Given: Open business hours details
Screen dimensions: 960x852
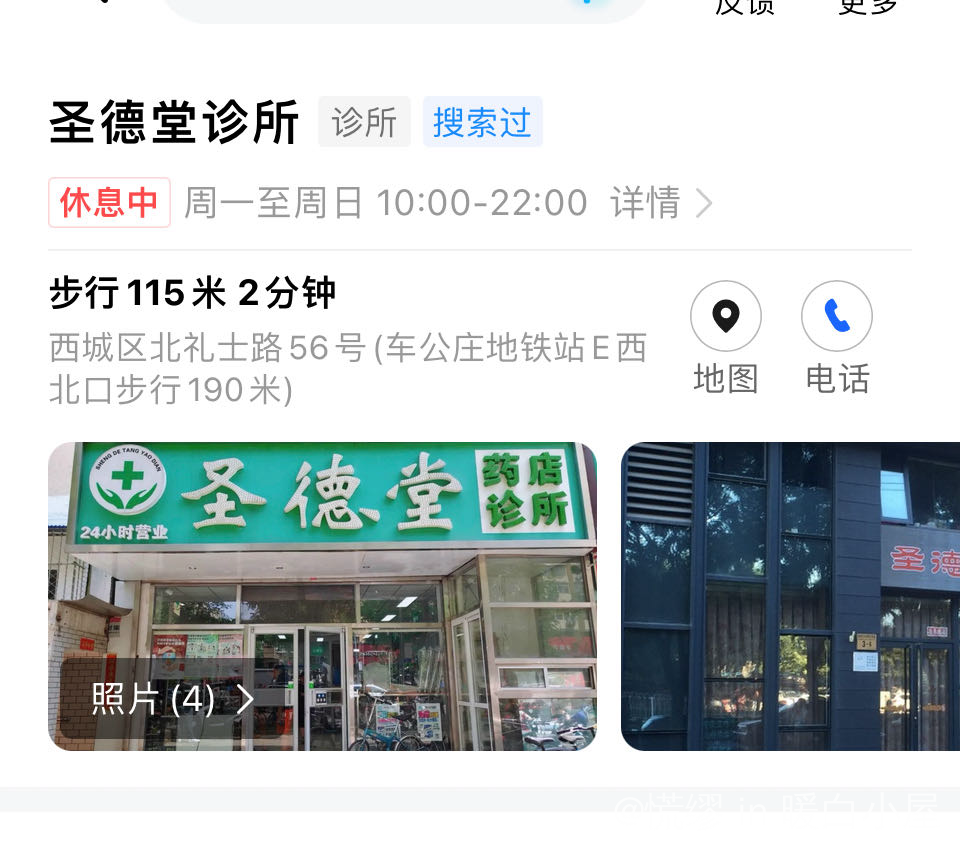Looking at the screenshot, I should coord(660,203).
